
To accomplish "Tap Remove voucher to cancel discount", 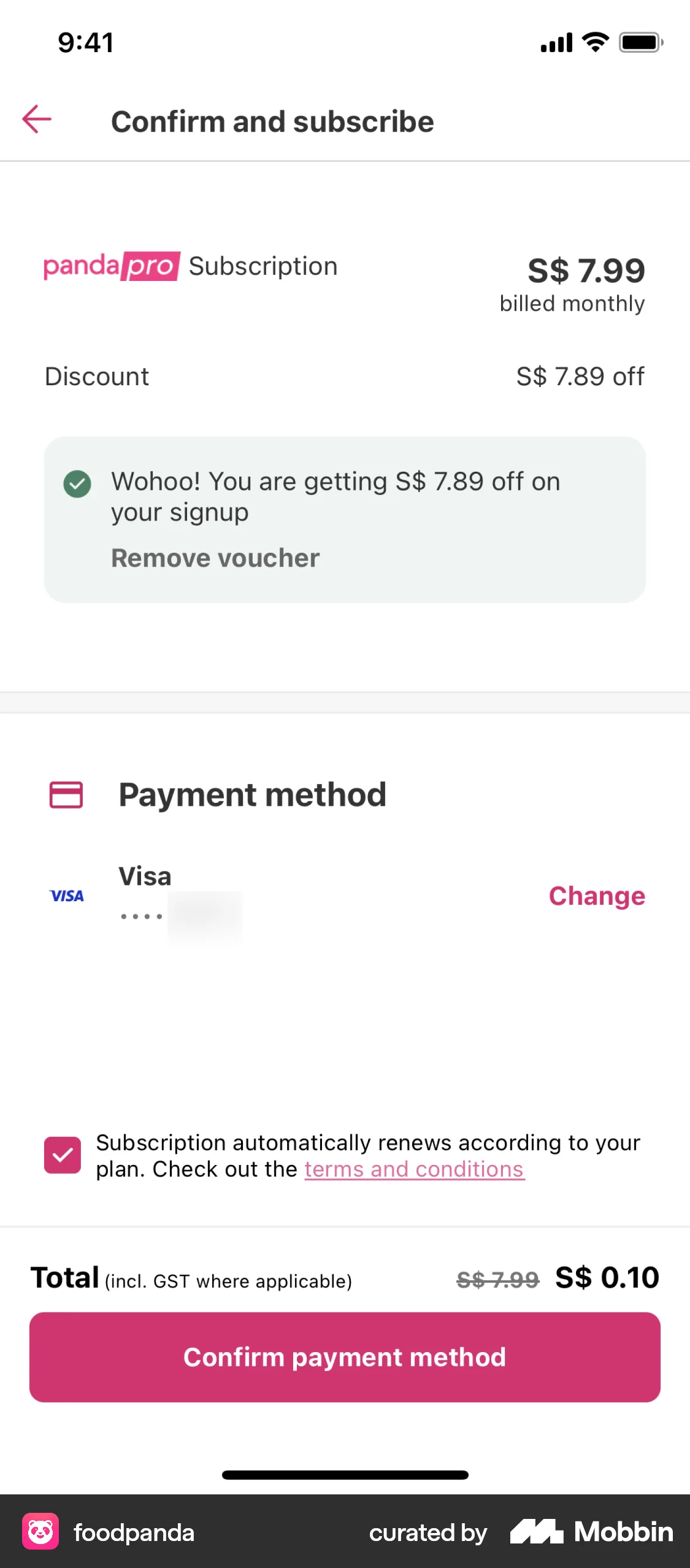I will tap(215, 558).
